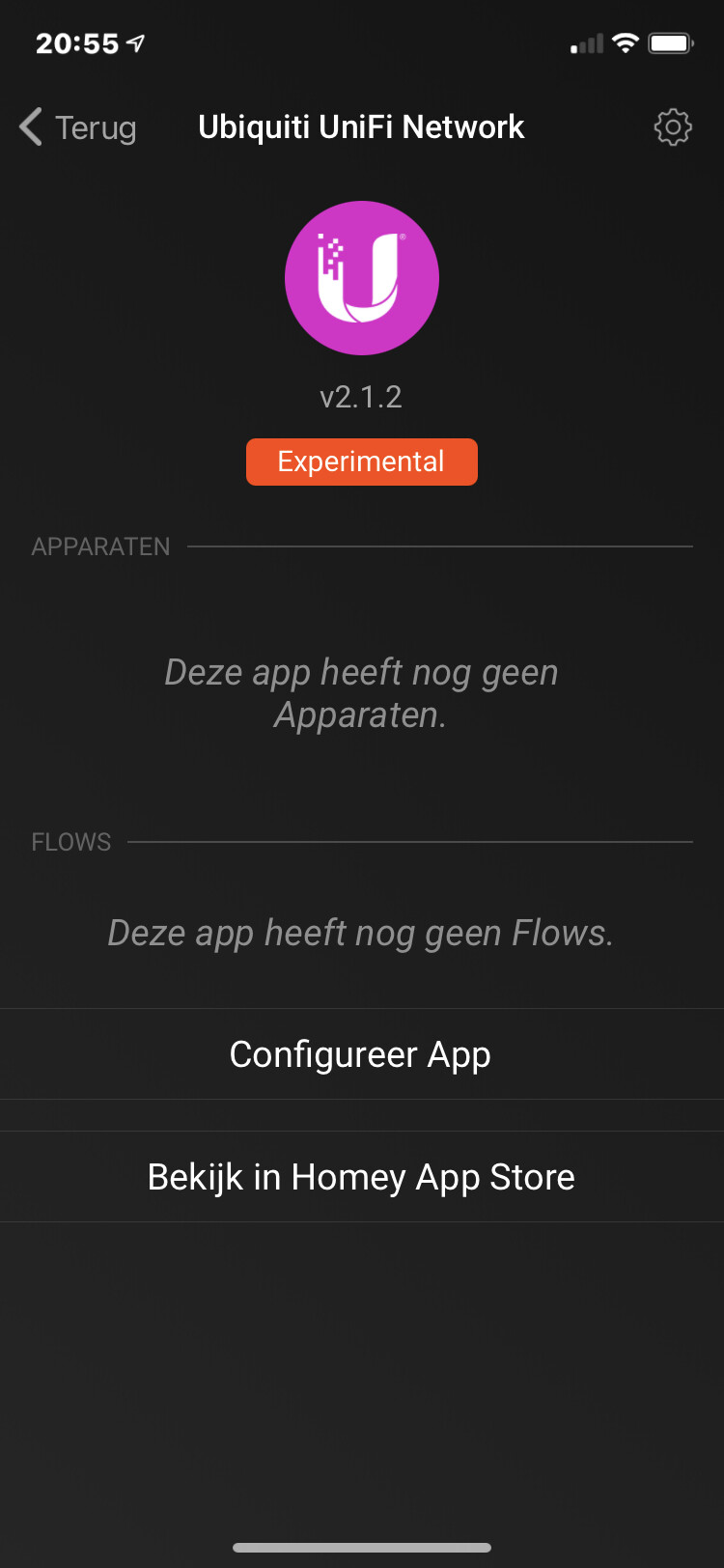Tap Bekijk in Homey App Store

361,1177
